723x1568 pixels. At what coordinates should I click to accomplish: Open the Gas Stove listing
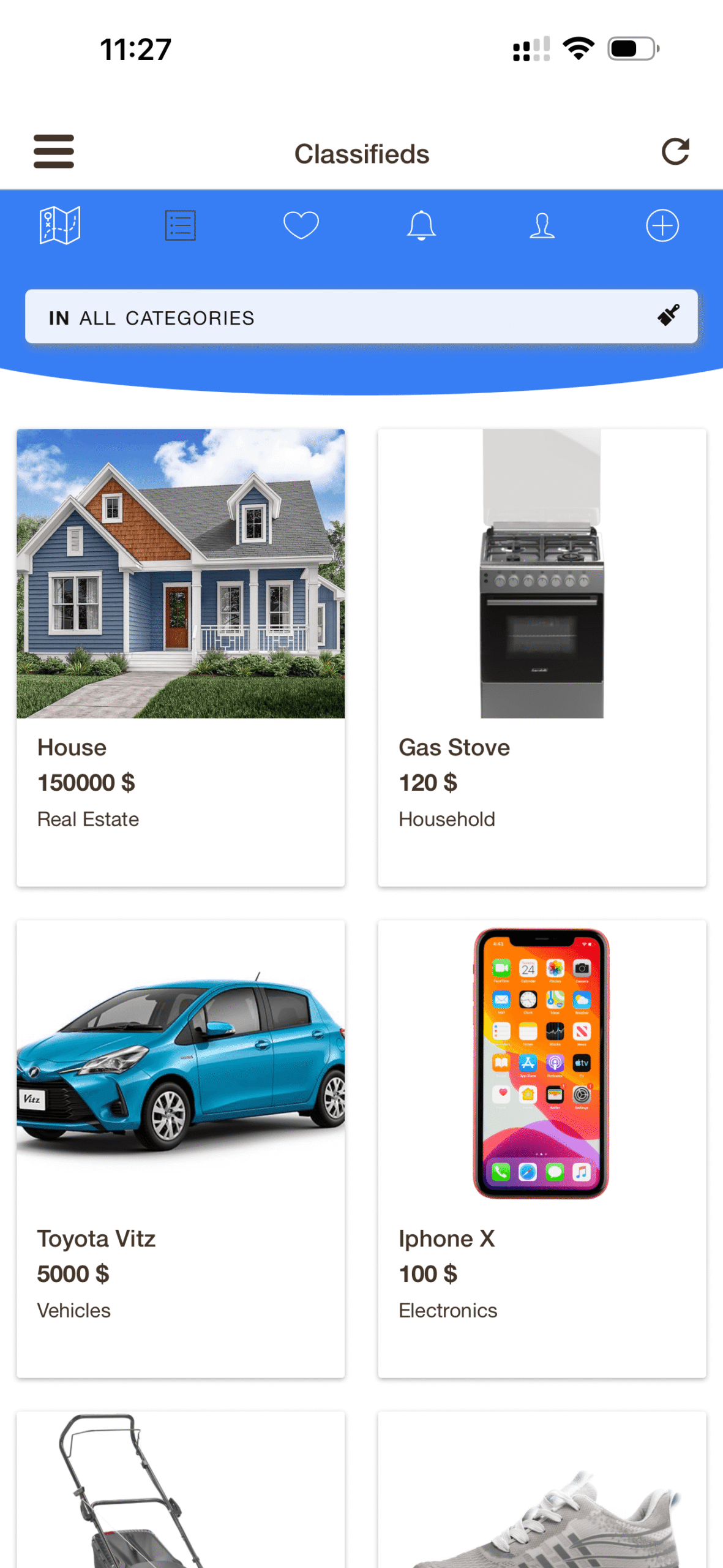pos(542,657)
